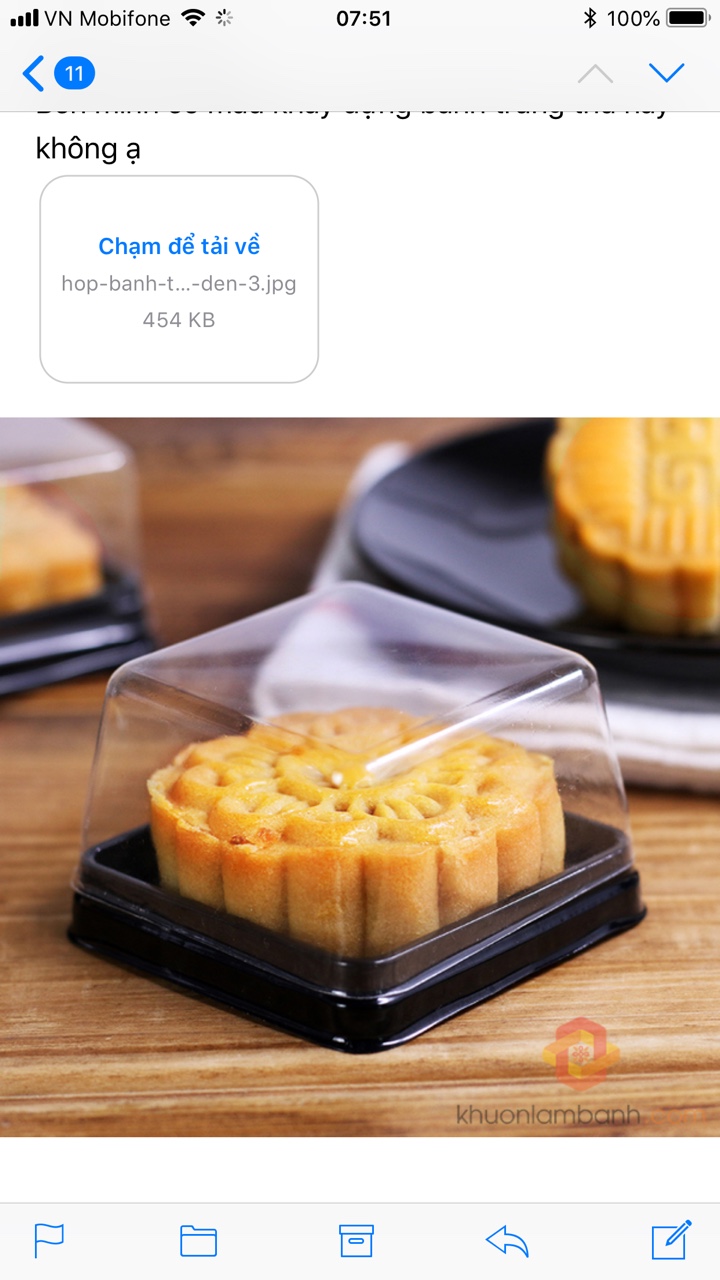This screenshot has width=720, height=1280.
Task: Go back to the mailbox list
Action: [58, 73]
